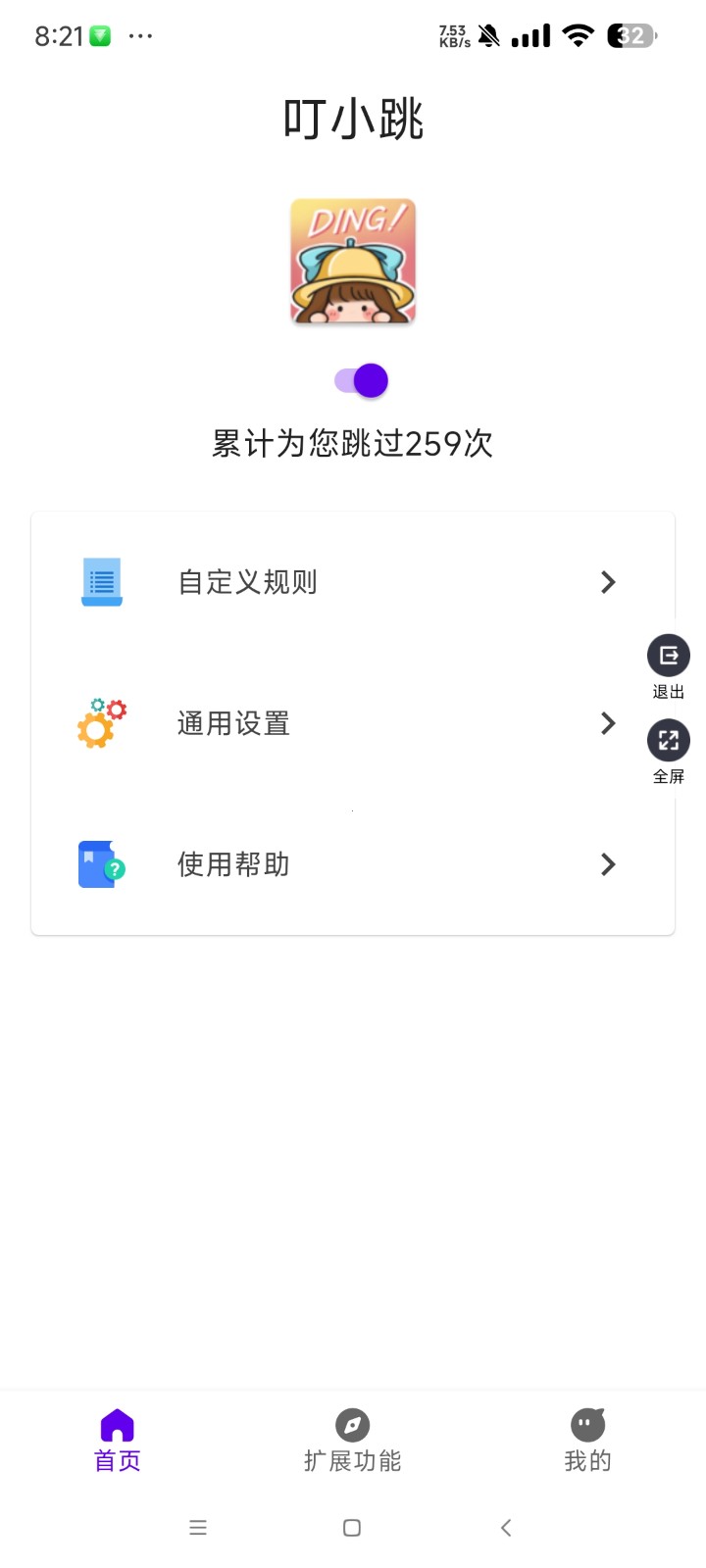706x1568 pixels.
Task: Click the 退出 exit floating icon
Action: [668, 656]
